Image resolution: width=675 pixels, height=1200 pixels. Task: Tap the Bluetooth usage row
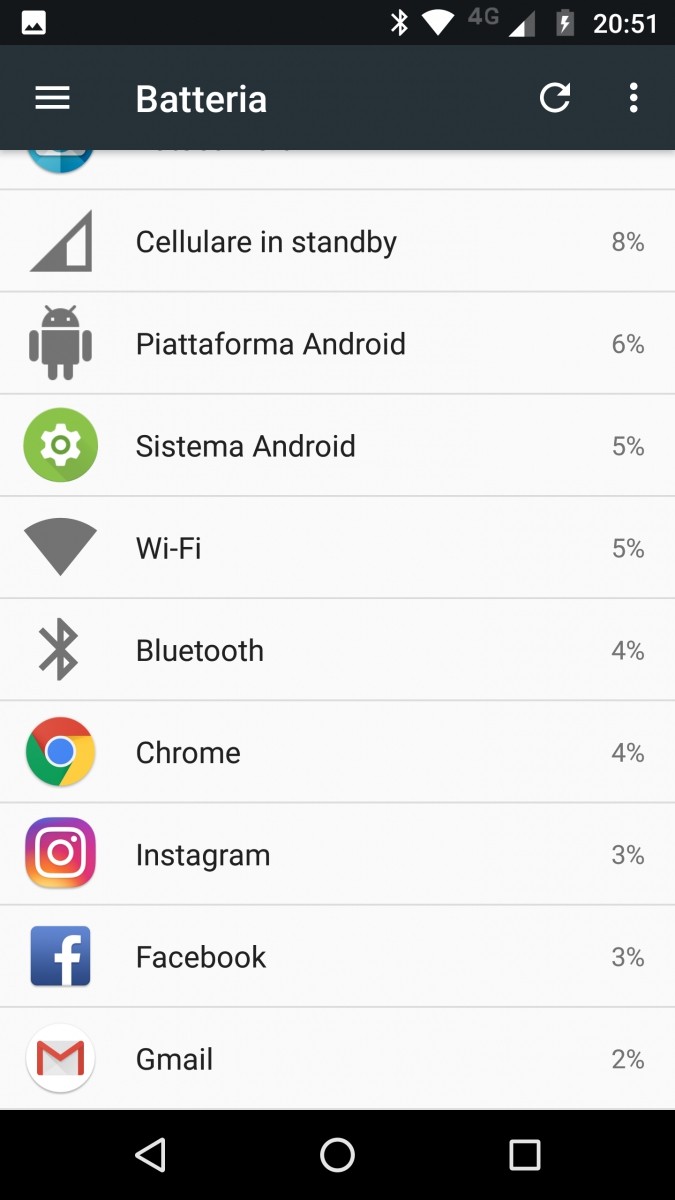[337, 650]
